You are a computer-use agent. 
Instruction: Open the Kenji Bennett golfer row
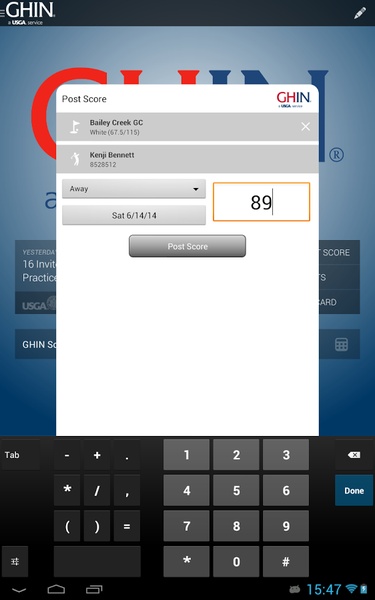coord(187,159)
